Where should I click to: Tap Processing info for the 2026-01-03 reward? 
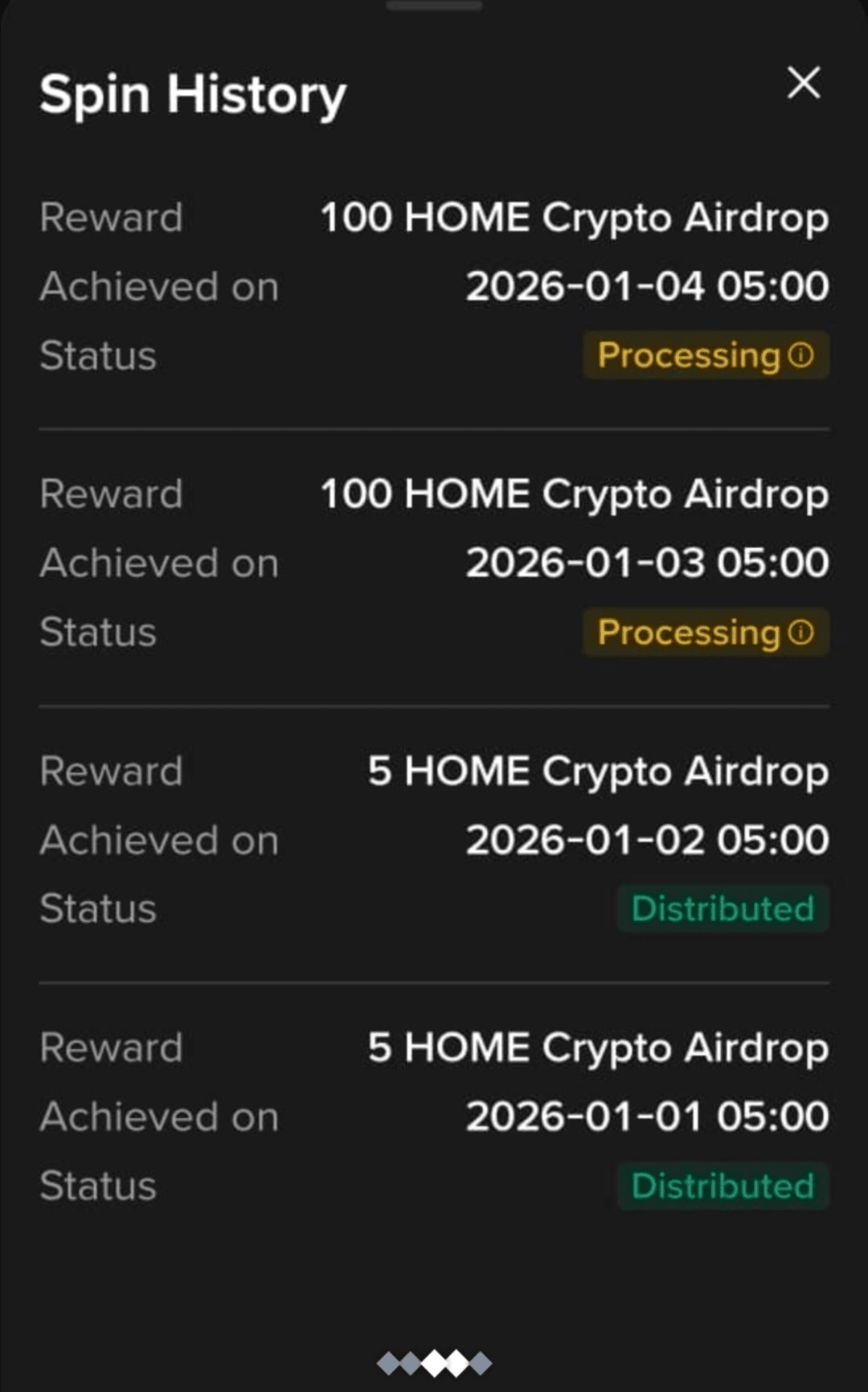800,632
